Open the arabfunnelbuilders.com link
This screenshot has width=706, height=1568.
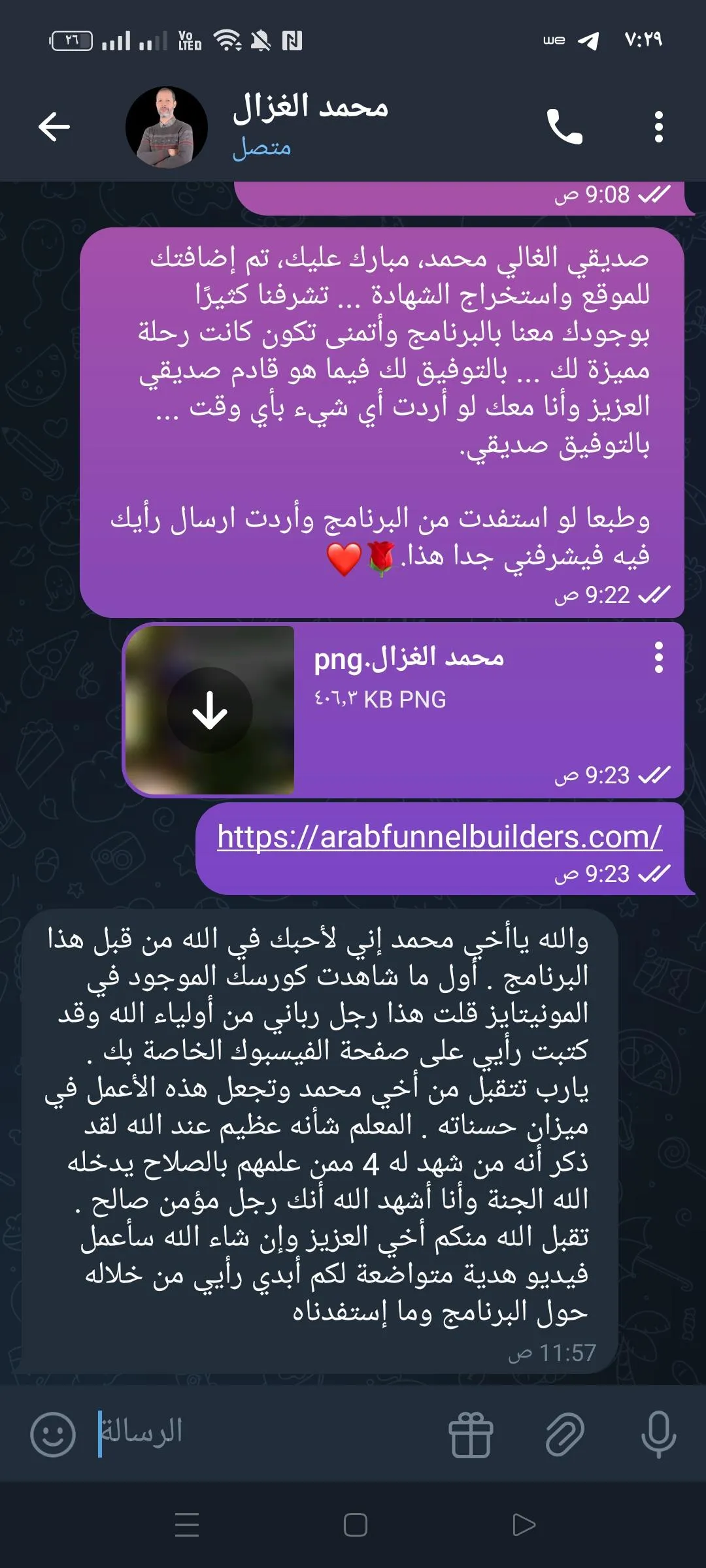(x=439, y=837)
